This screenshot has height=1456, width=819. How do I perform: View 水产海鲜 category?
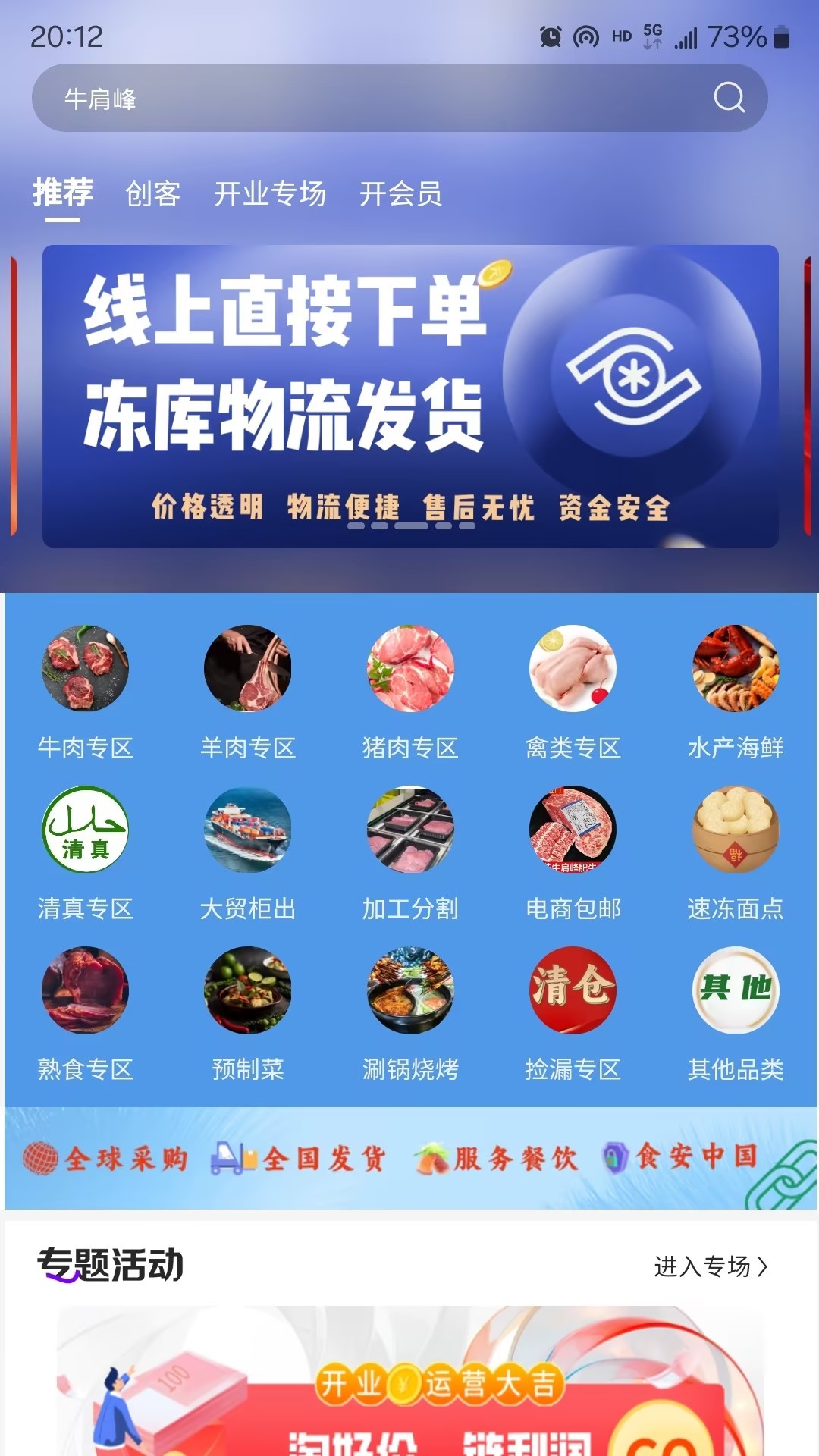(x=735, y=690)
